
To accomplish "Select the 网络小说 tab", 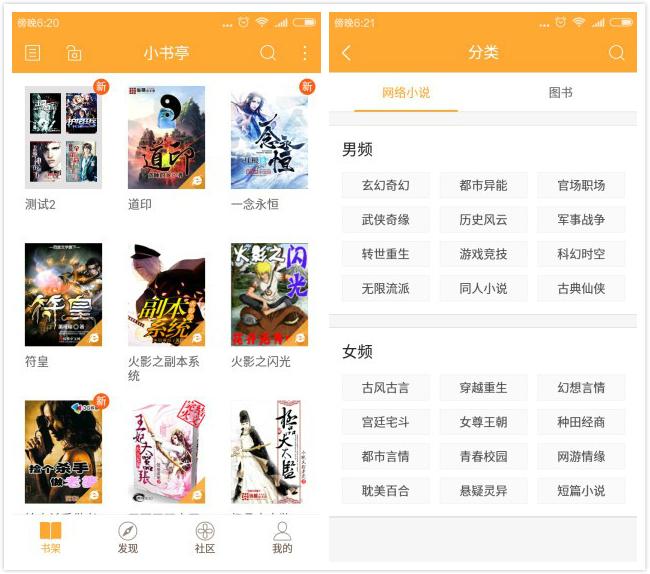I will click(406, 93).
